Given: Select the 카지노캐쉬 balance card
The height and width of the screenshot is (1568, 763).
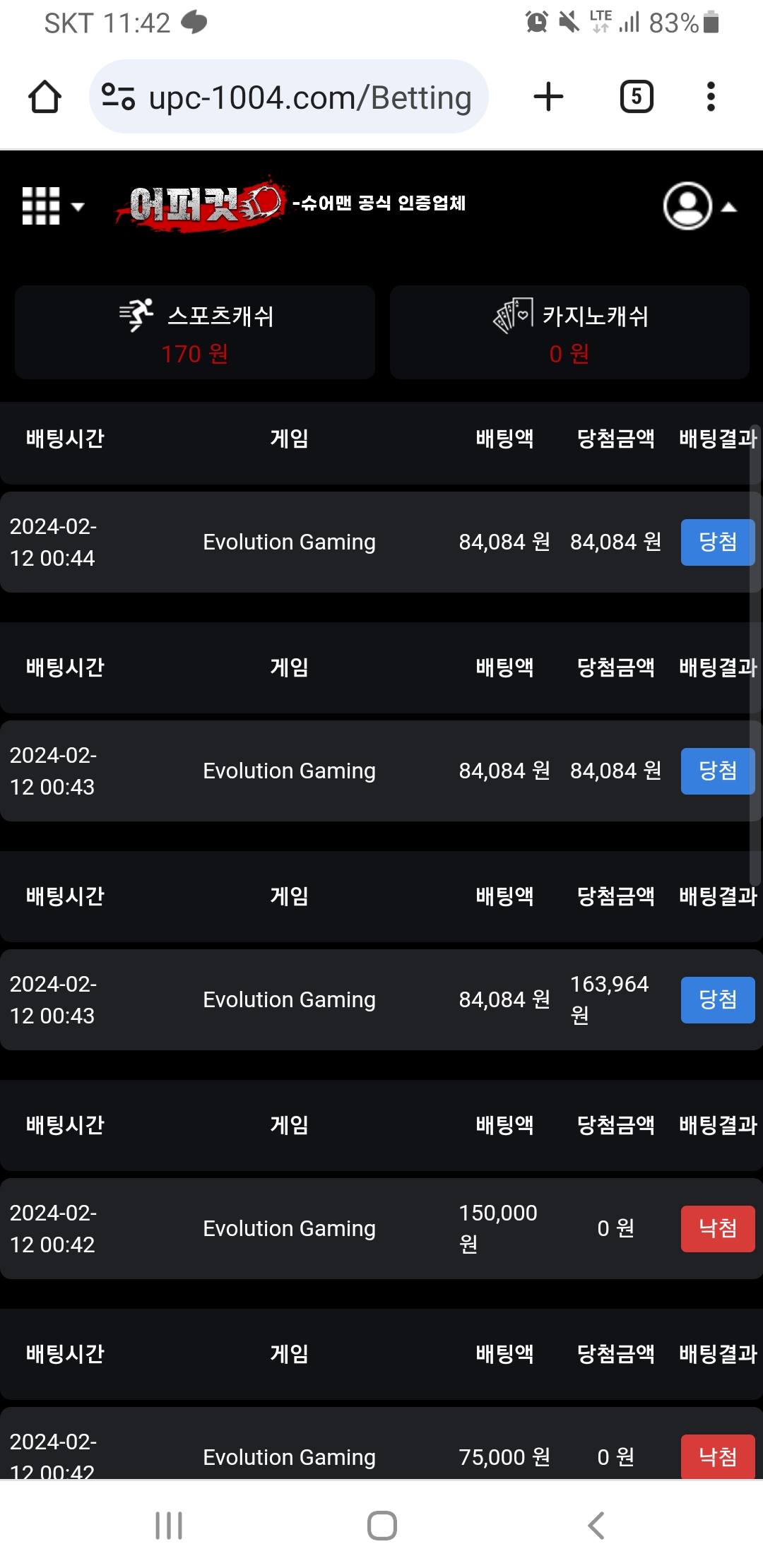Looking at the screenshot, I should pyautogui.click(x=569, y=333).
